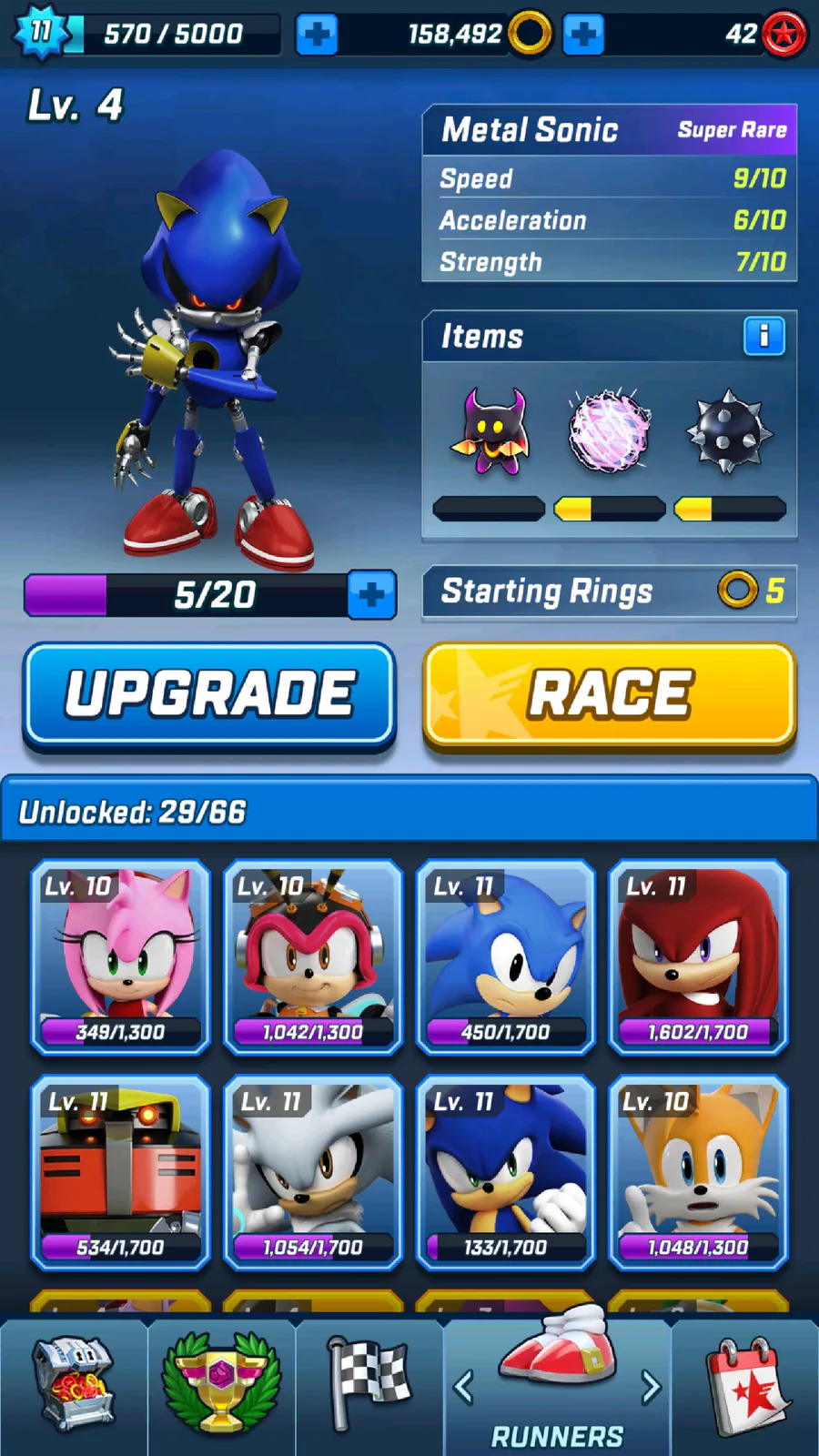This screenshot has width=819, height=1456.
Task: Tap the left arrow next to Runners
Action: click(463, 1387)
